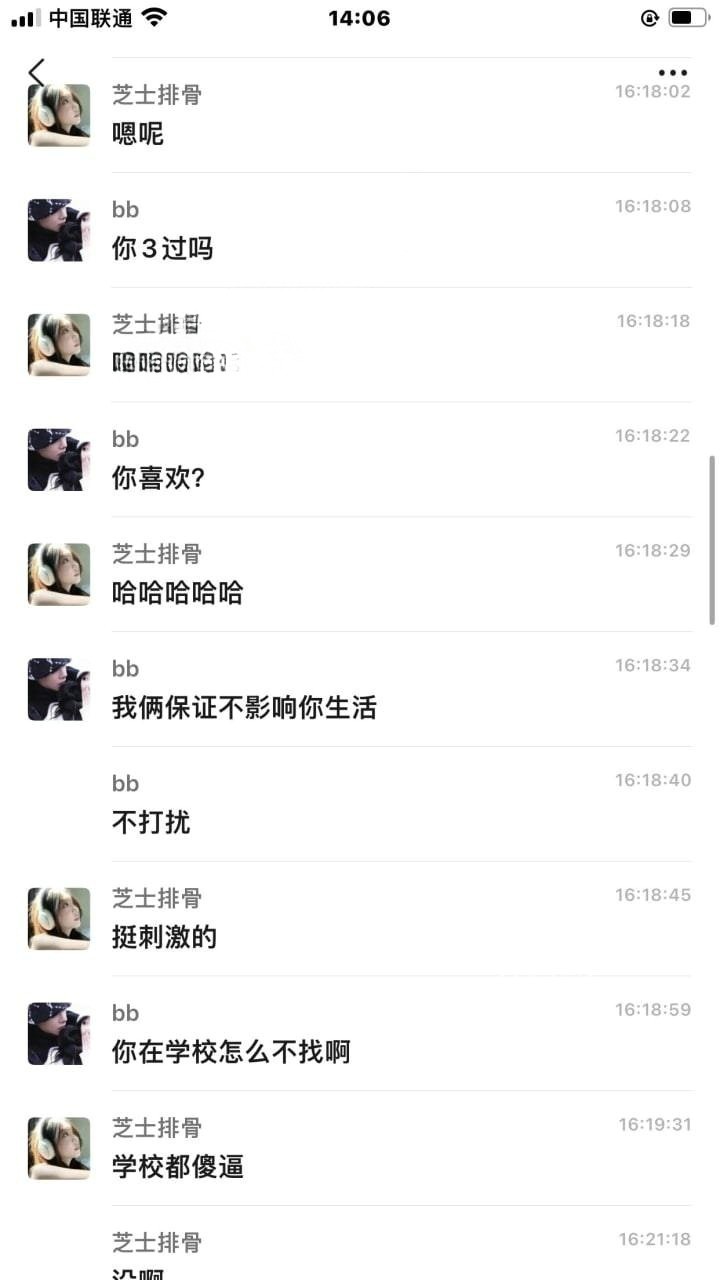Open 芝士排骨's avatar beside the 嗯呢 message
720x1280 pixels.
[x=59, y=116]
